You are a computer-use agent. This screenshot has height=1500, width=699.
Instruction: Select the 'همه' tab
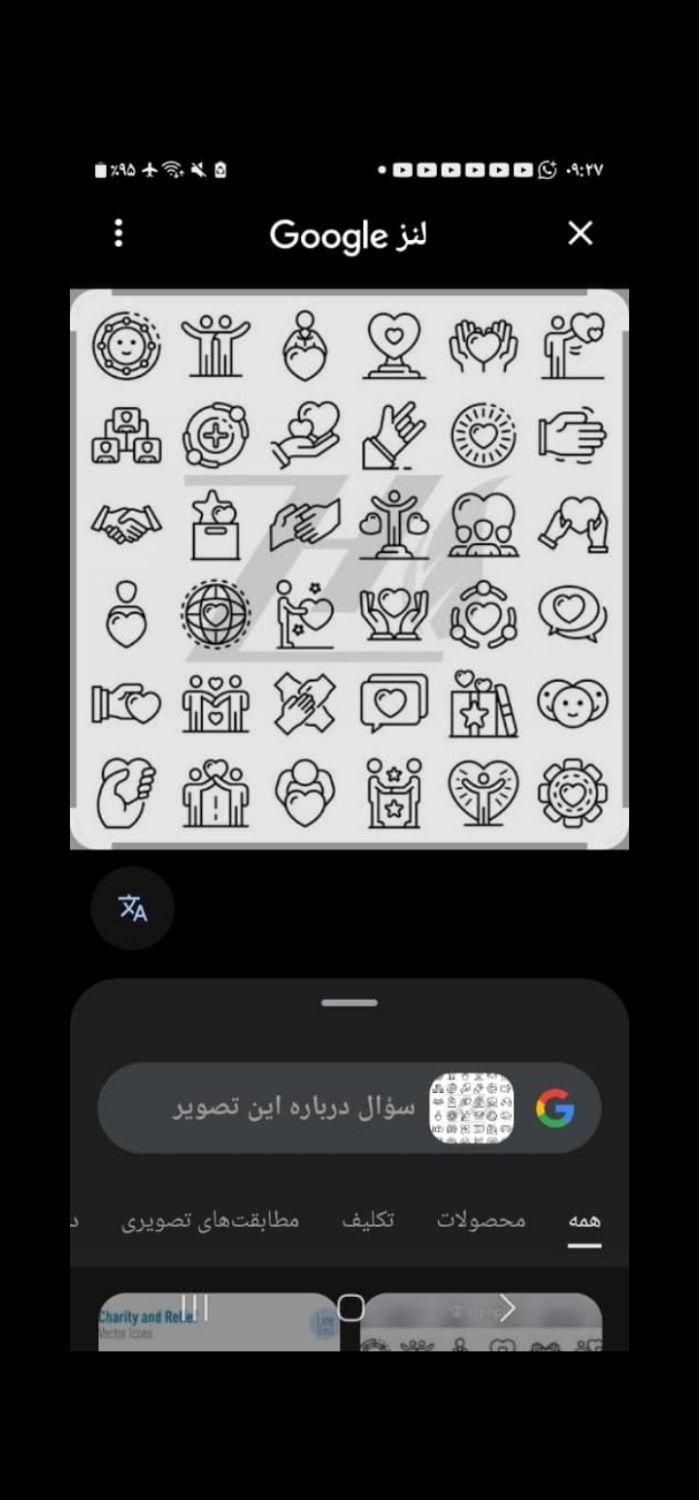tap(584, 1221)
